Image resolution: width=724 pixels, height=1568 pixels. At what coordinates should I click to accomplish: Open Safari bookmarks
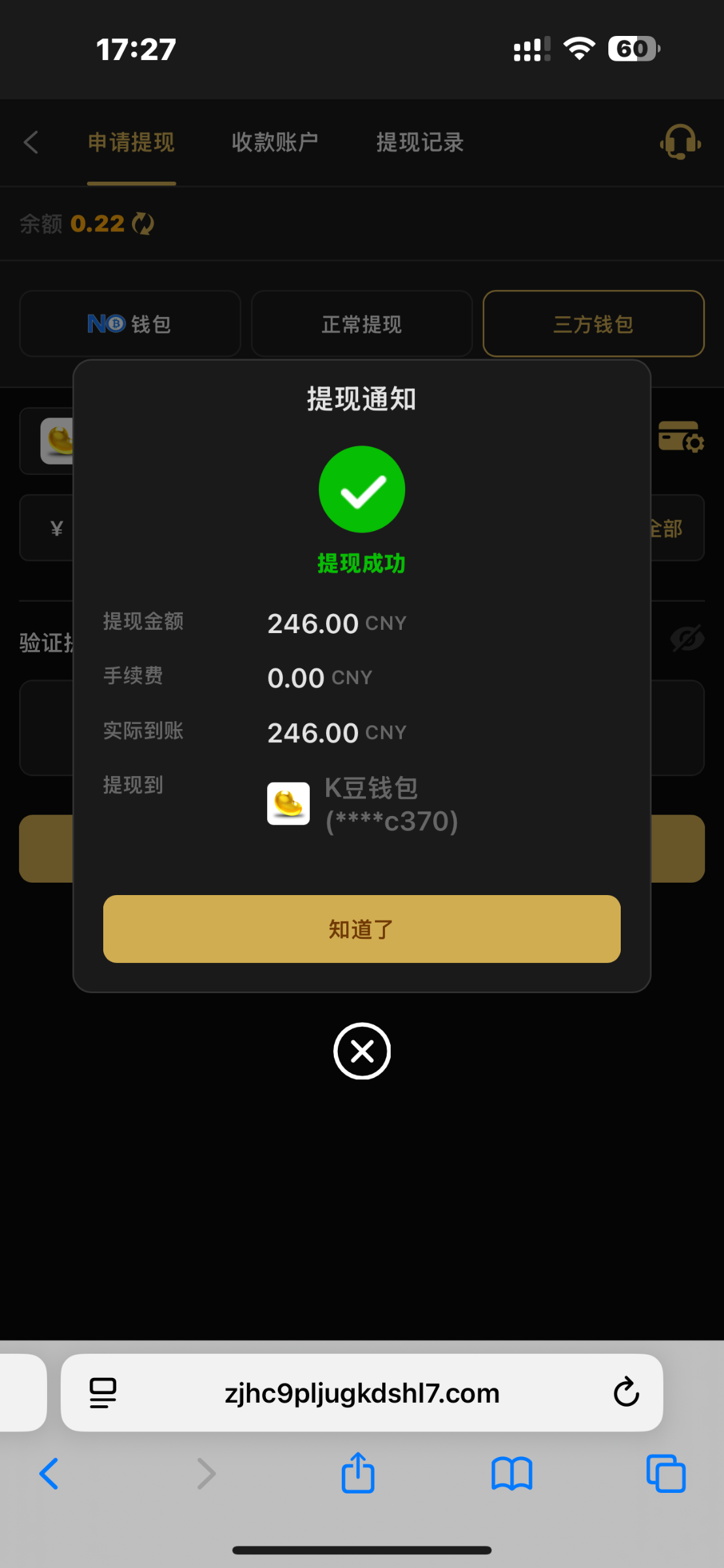[x=512, y=1473]
